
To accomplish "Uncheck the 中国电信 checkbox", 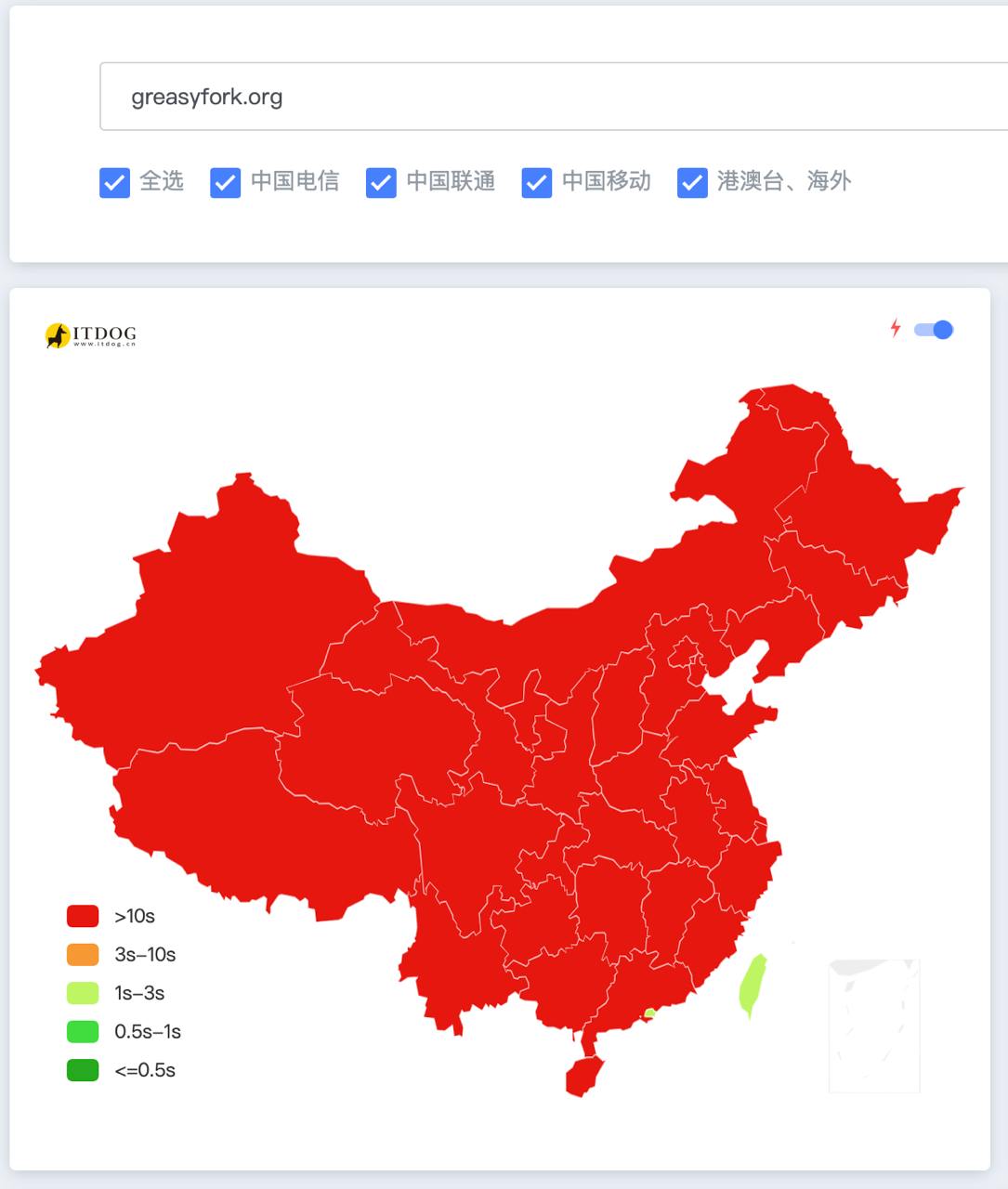I will tap(226, 182).
